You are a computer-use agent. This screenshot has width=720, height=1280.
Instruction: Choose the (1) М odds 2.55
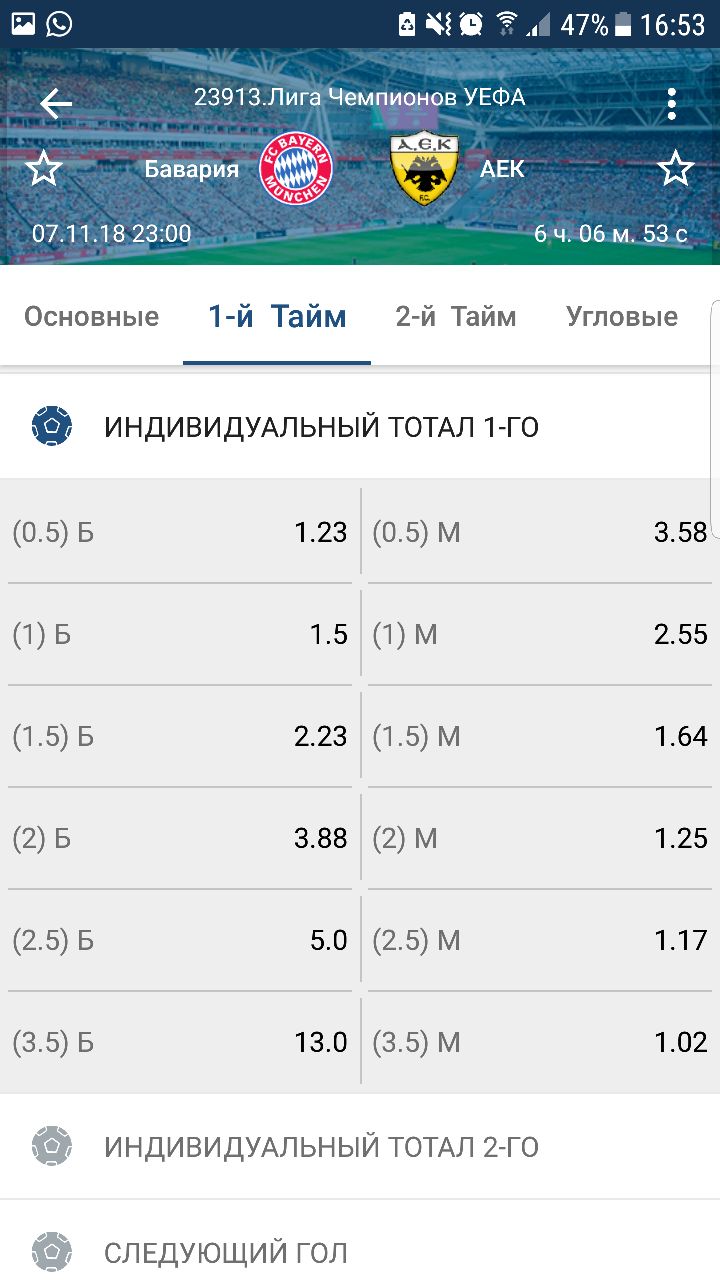540,635
